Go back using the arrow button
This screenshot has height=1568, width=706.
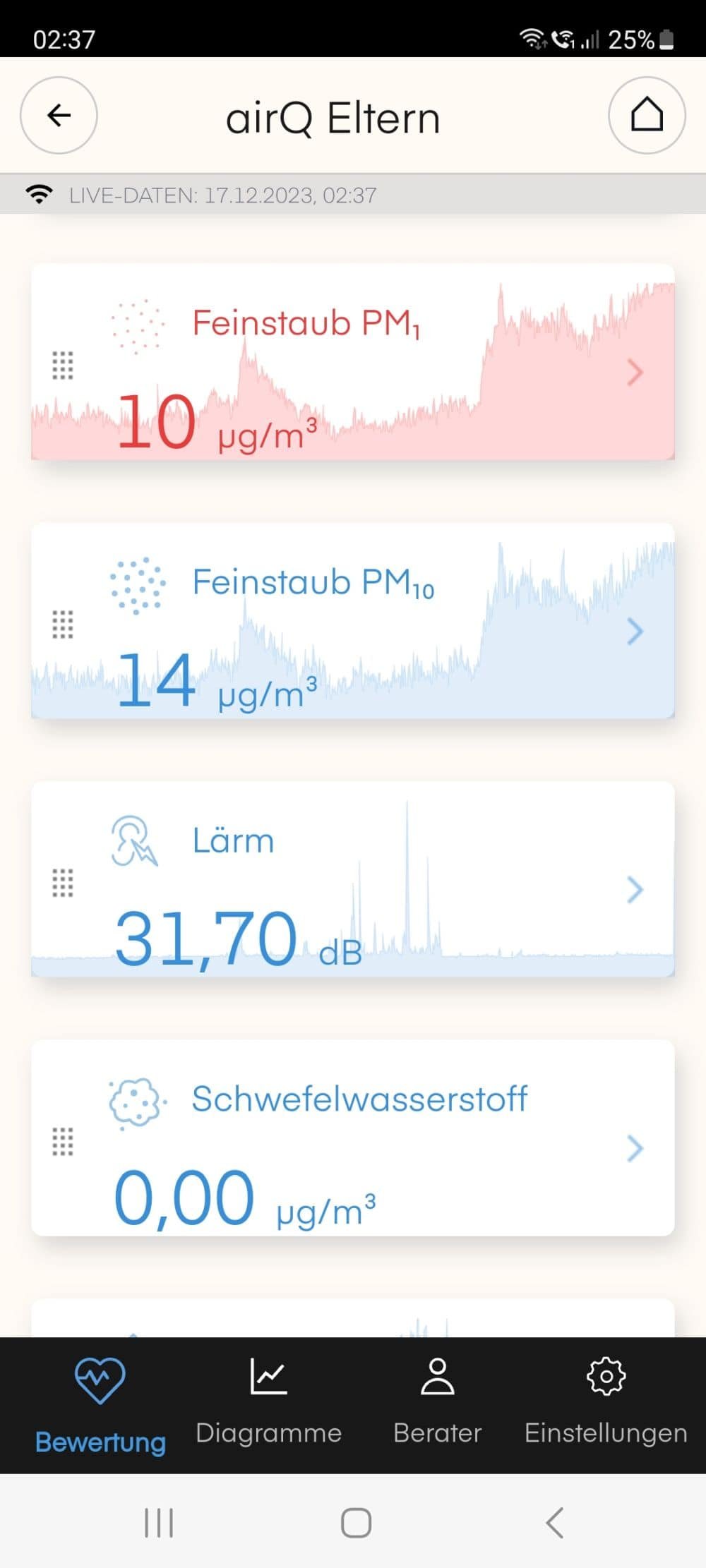[59, 115]
